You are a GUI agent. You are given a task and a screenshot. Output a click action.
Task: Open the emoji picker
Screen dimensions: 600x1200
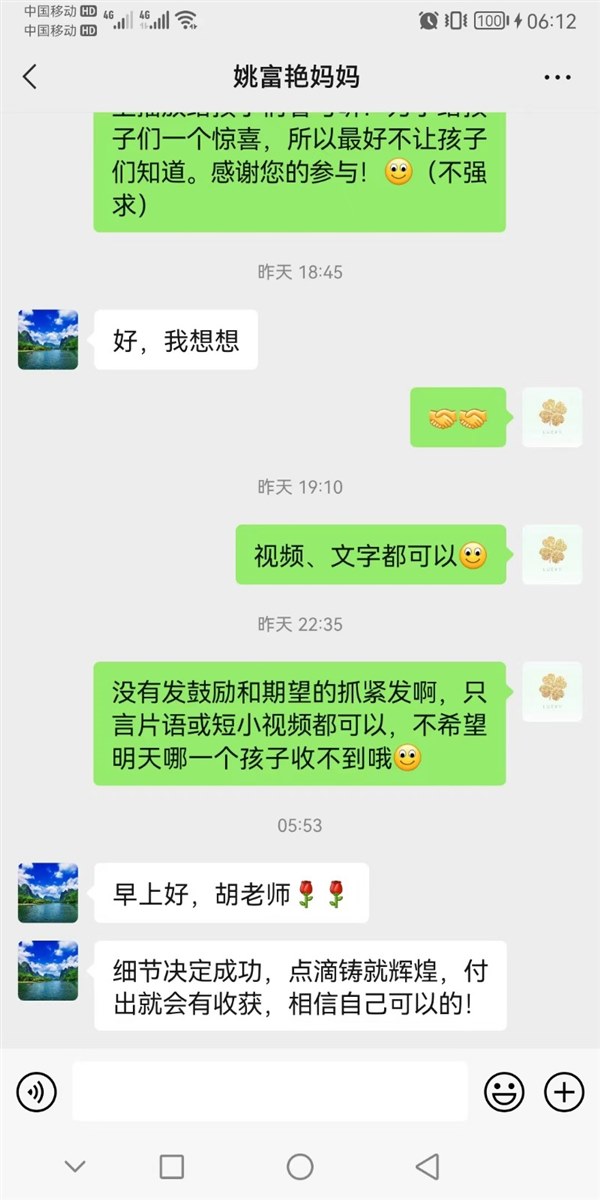point(504,1092)
